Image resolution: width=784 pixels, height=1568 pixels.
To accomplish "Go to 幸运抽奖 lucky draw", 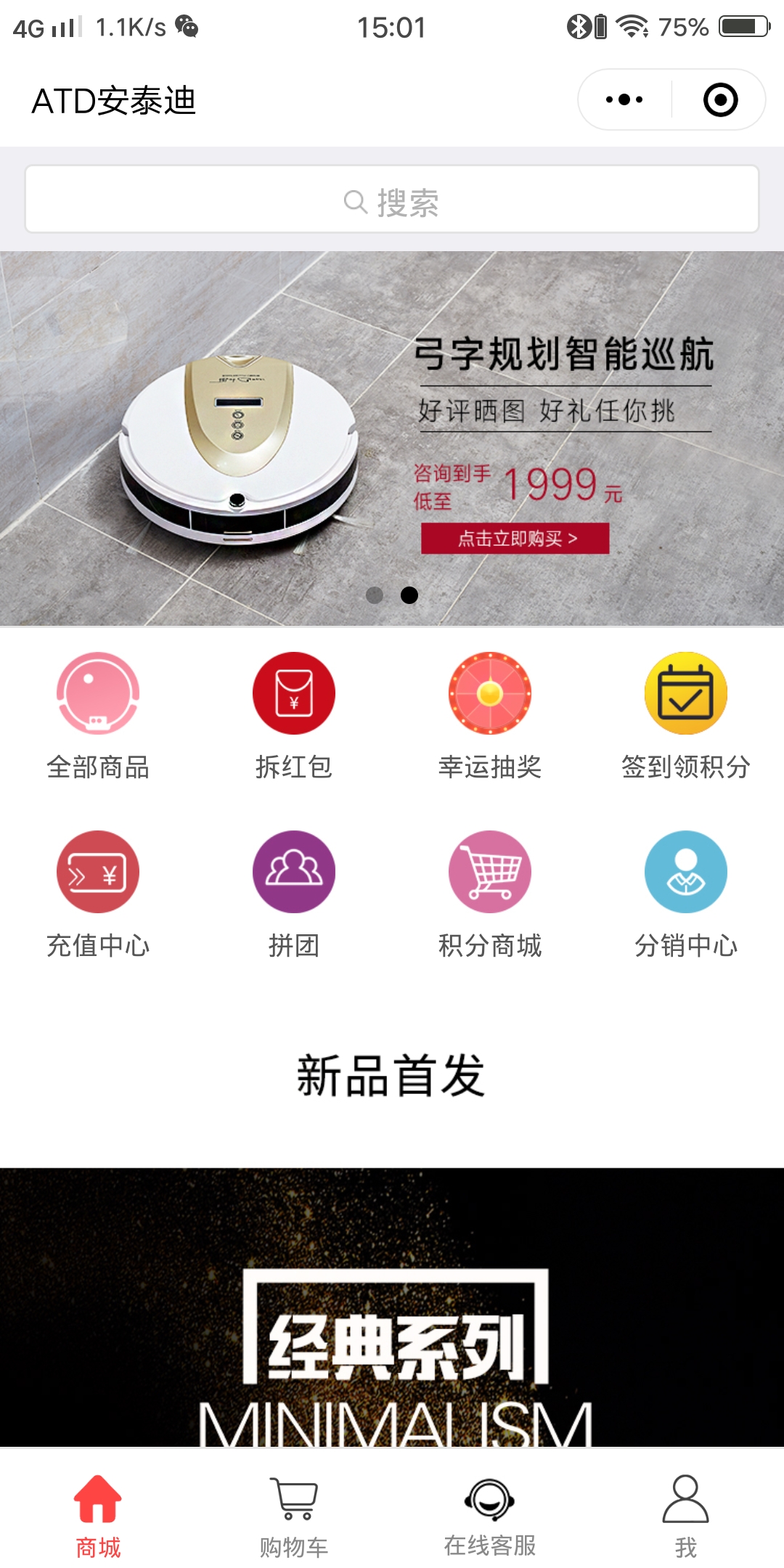I will tap(490, 715).
